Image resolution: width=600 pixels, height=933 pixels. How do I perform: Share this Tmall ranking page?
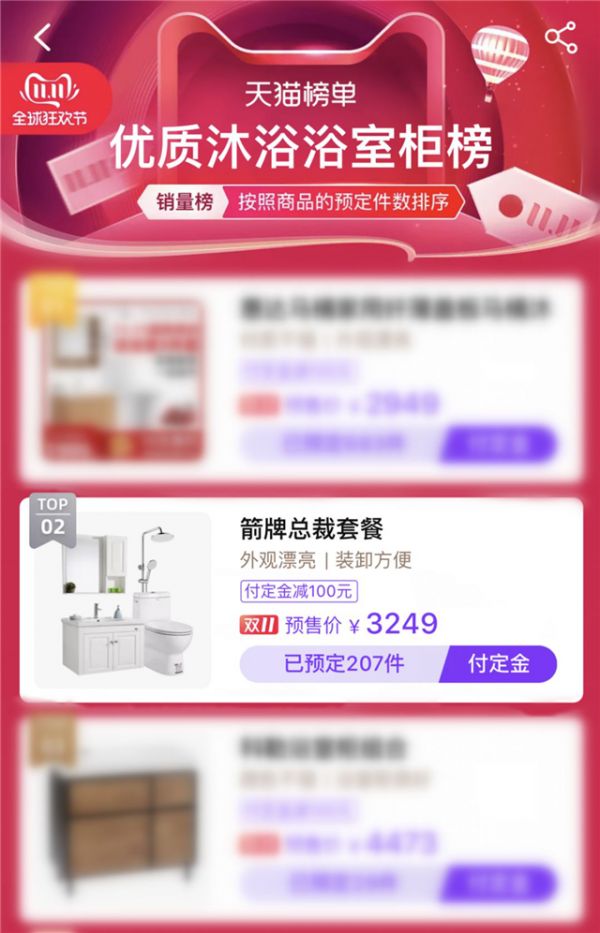[x=561, y=38]
